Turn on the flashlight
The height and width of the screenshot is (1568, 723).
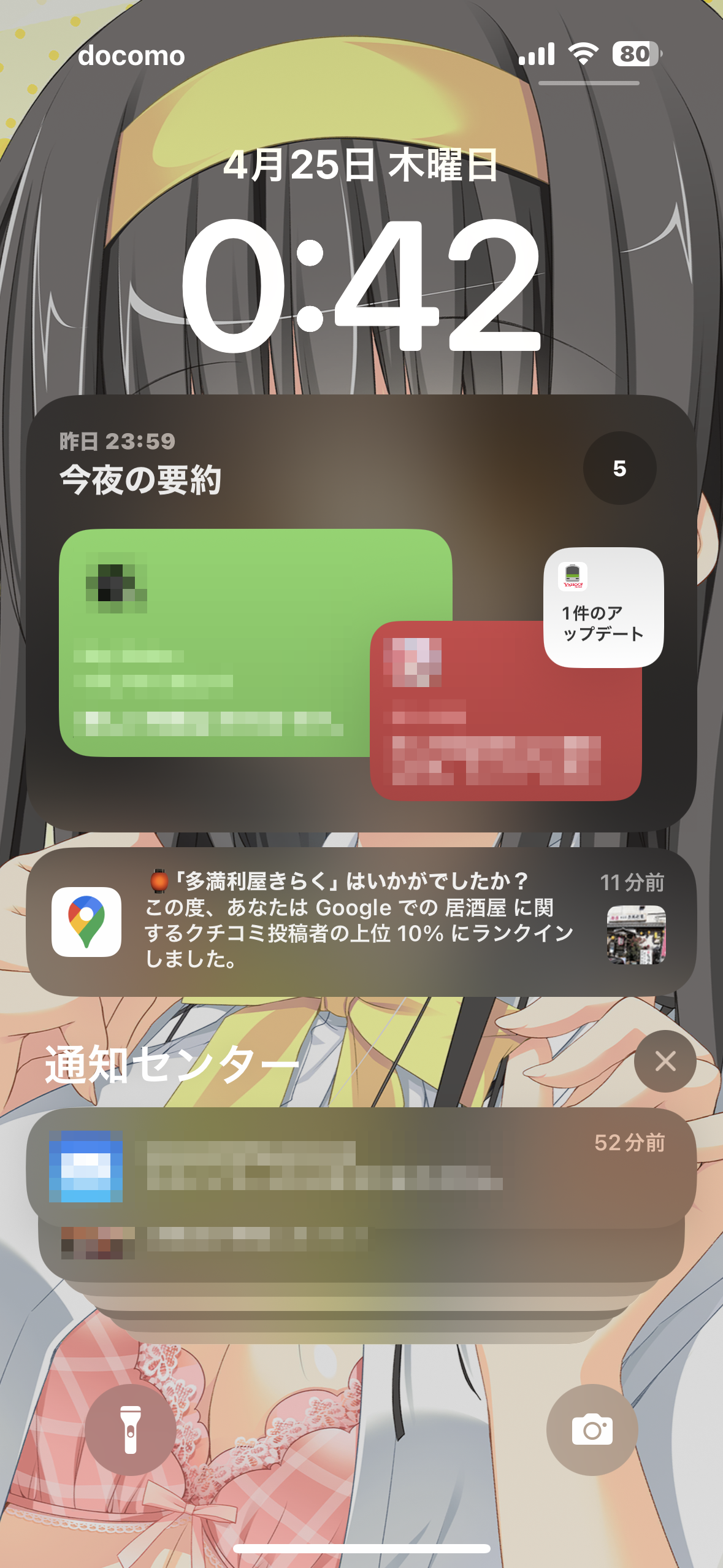click(131, 1430)
